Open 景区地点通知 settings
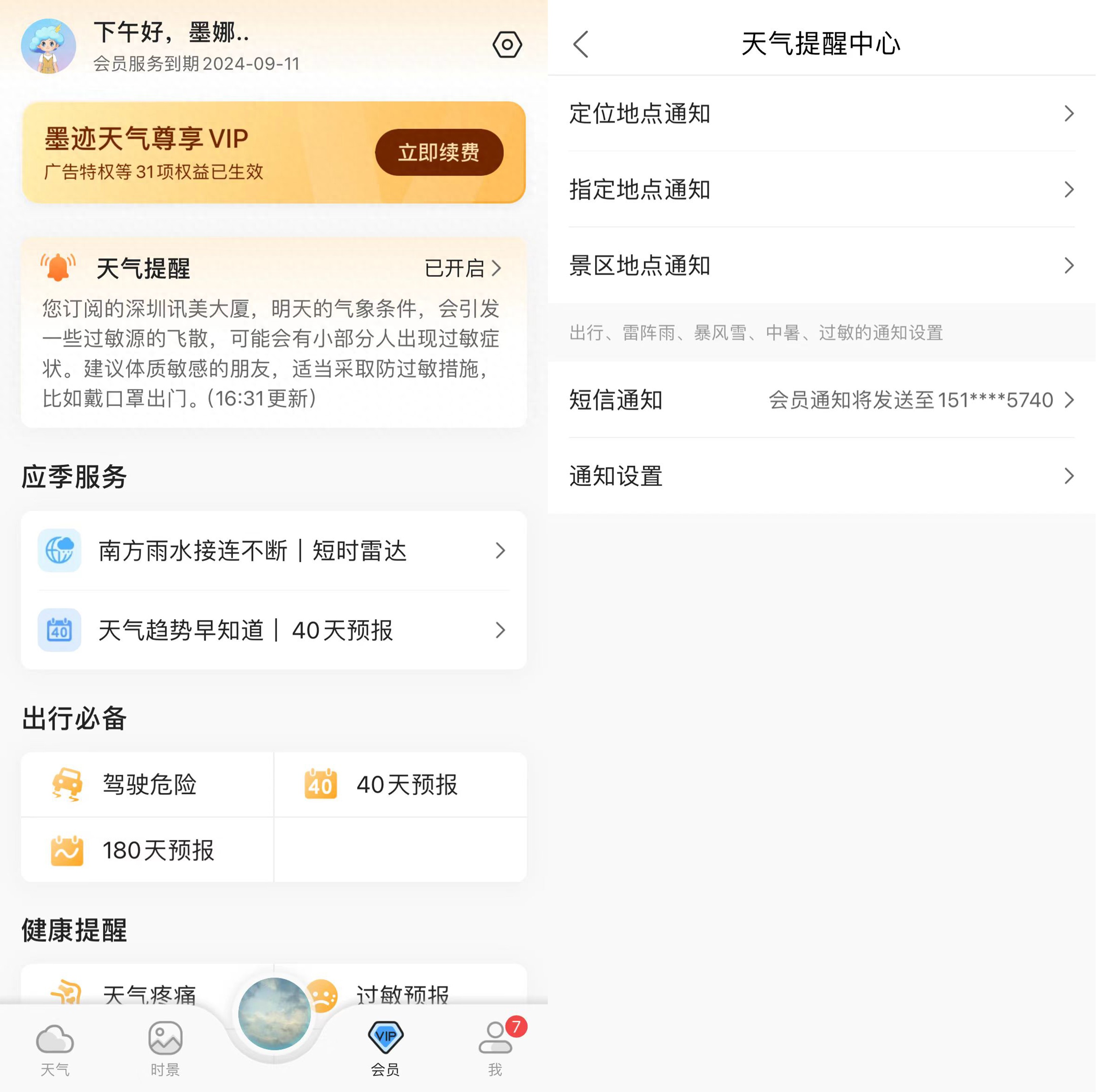Viewport: 1097px width, 1092px height. (x=821, y=265)
